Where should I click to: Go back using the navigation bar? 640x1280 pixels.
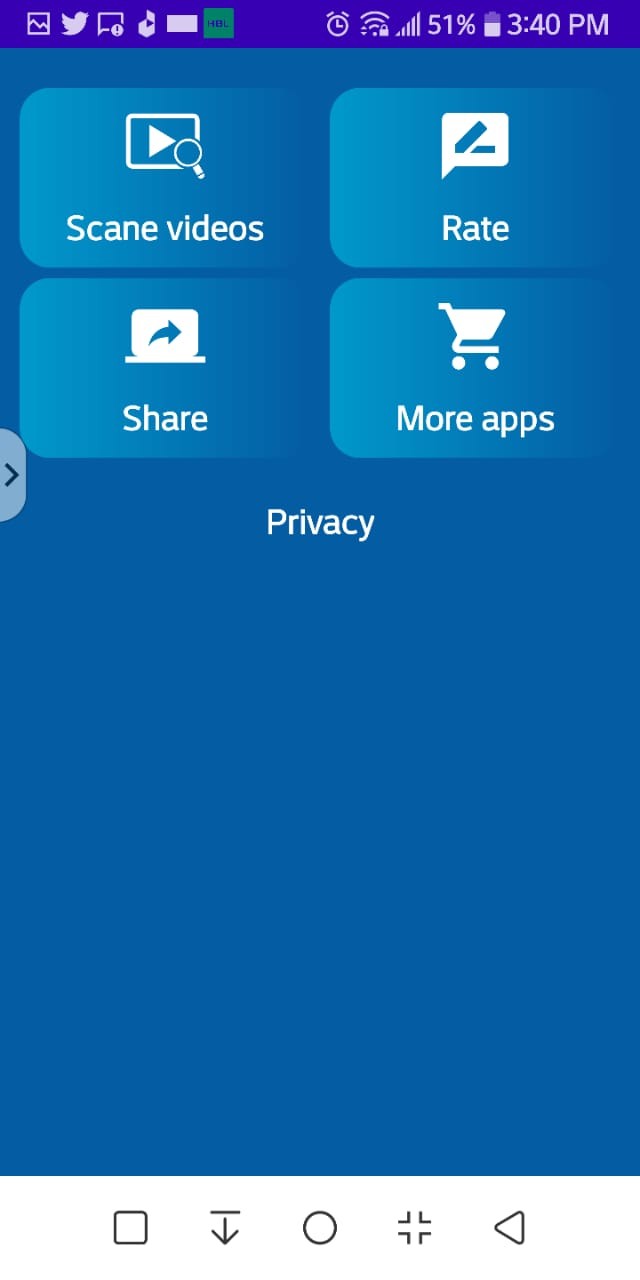[509, 1227]
